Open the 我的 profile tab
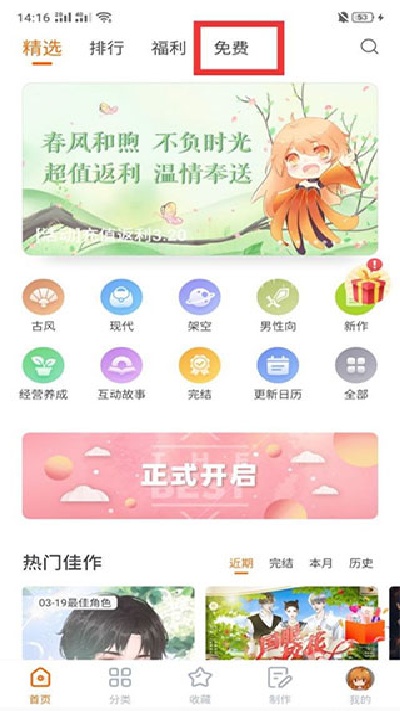 (360, 685)
